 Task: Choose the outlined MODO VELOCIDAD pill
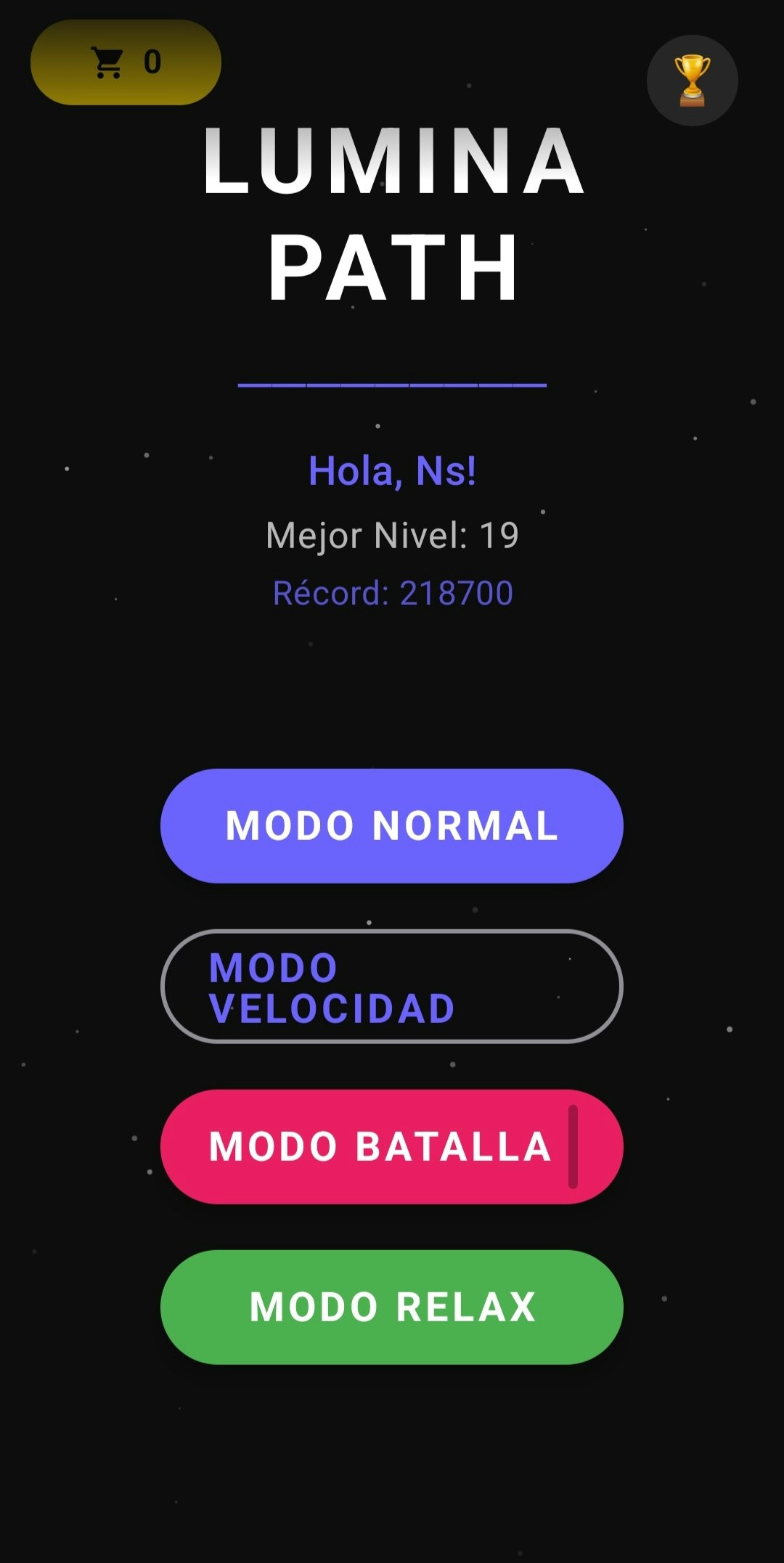point(390,986)
